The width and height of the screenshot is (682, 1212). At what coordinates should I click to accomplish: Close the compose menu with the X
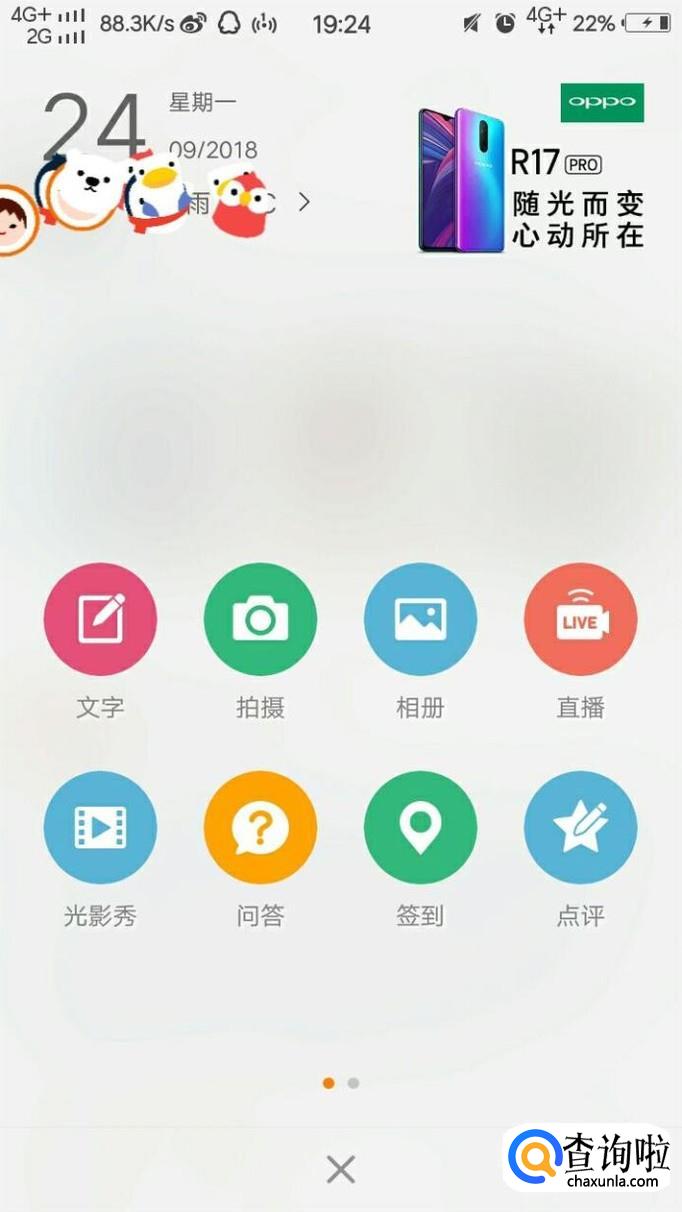341,1169
